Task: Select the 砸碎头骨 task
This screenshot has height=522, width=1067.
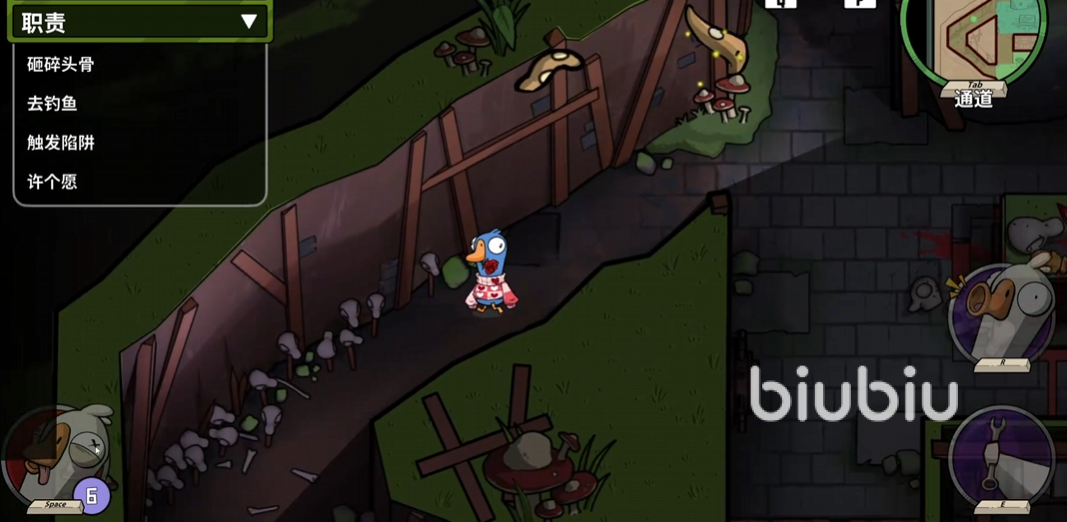Action: click(61, 64)
